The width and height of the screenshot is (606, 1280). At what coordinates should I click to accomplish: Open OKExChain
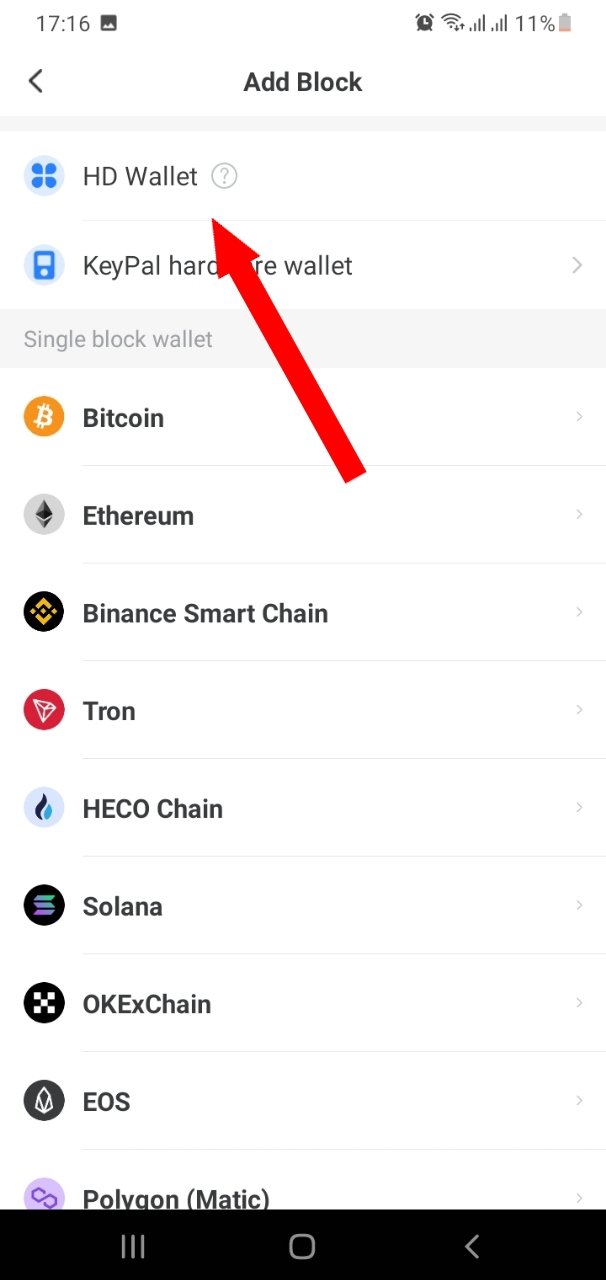point(303,1004)
